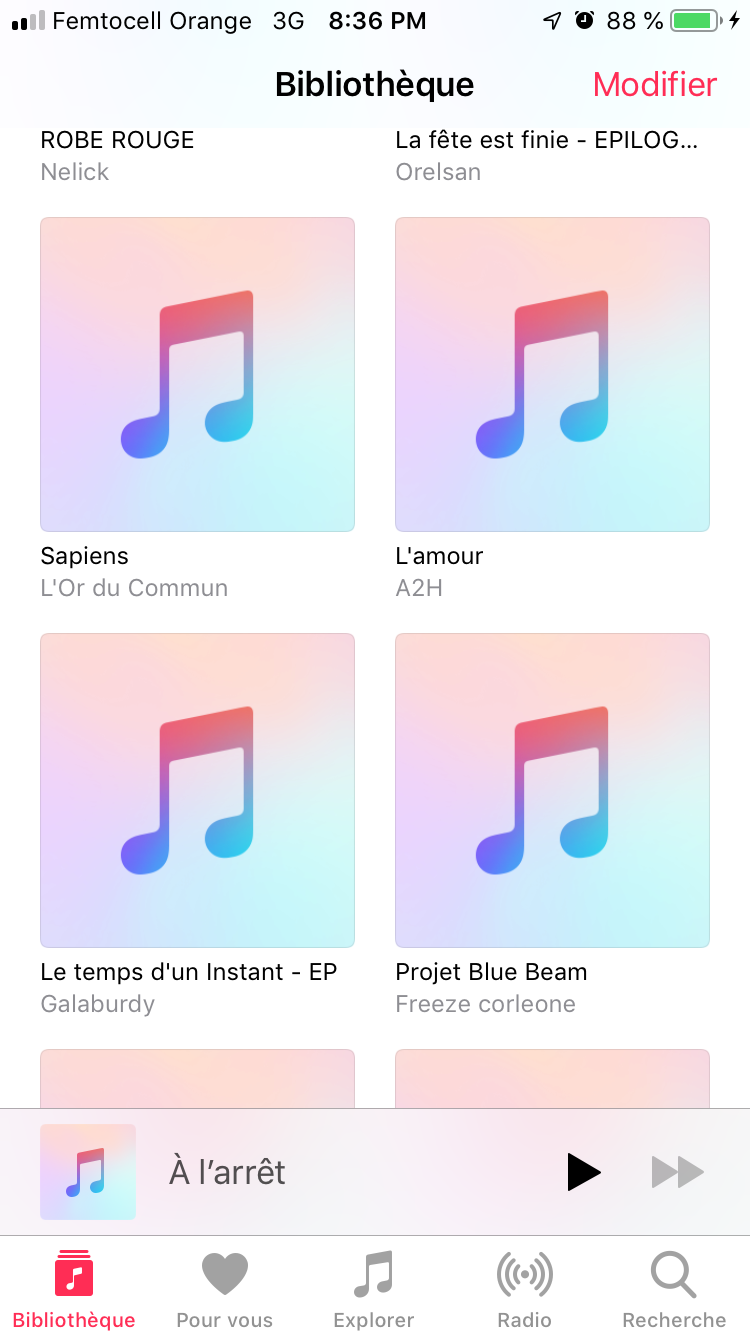Image resolution: width=750 pixels, height=1334 pixels.
Task: Open Projet Blue Beam by Freeze corleone
Action: (552, 790)
